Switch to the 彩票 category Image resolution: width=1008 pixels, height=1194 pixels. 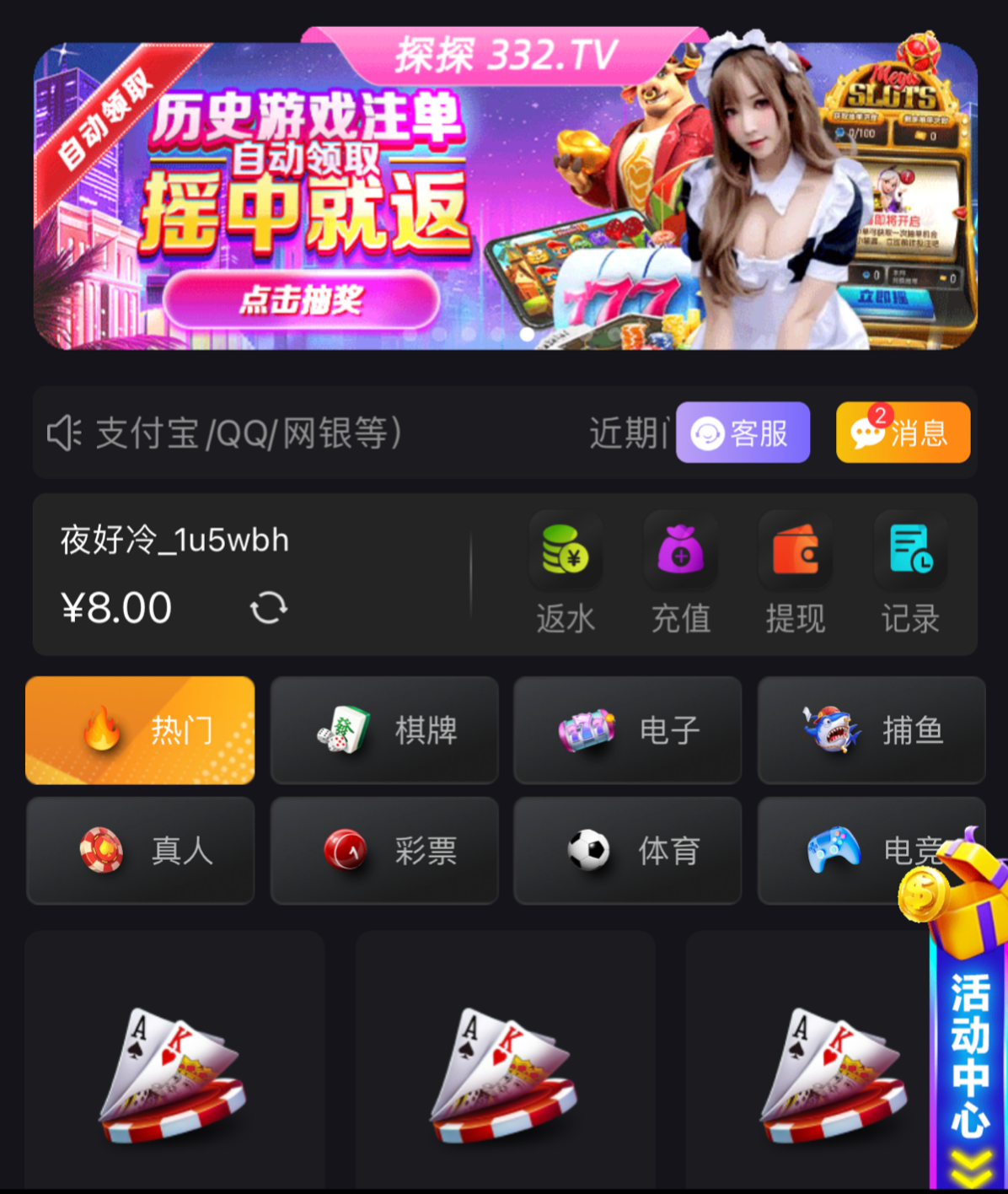[x=384, y=850]
